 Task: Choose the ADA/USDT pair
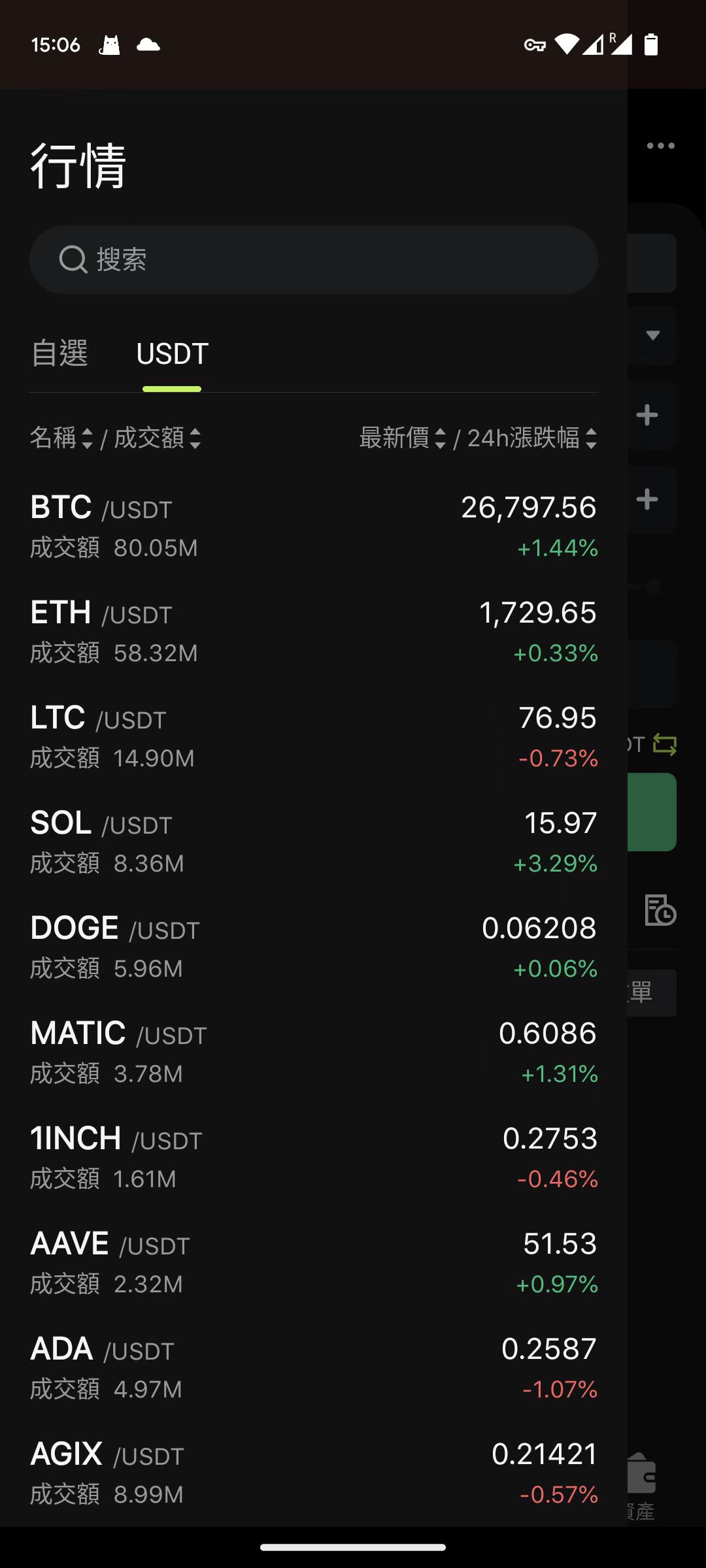point(314,1368)
